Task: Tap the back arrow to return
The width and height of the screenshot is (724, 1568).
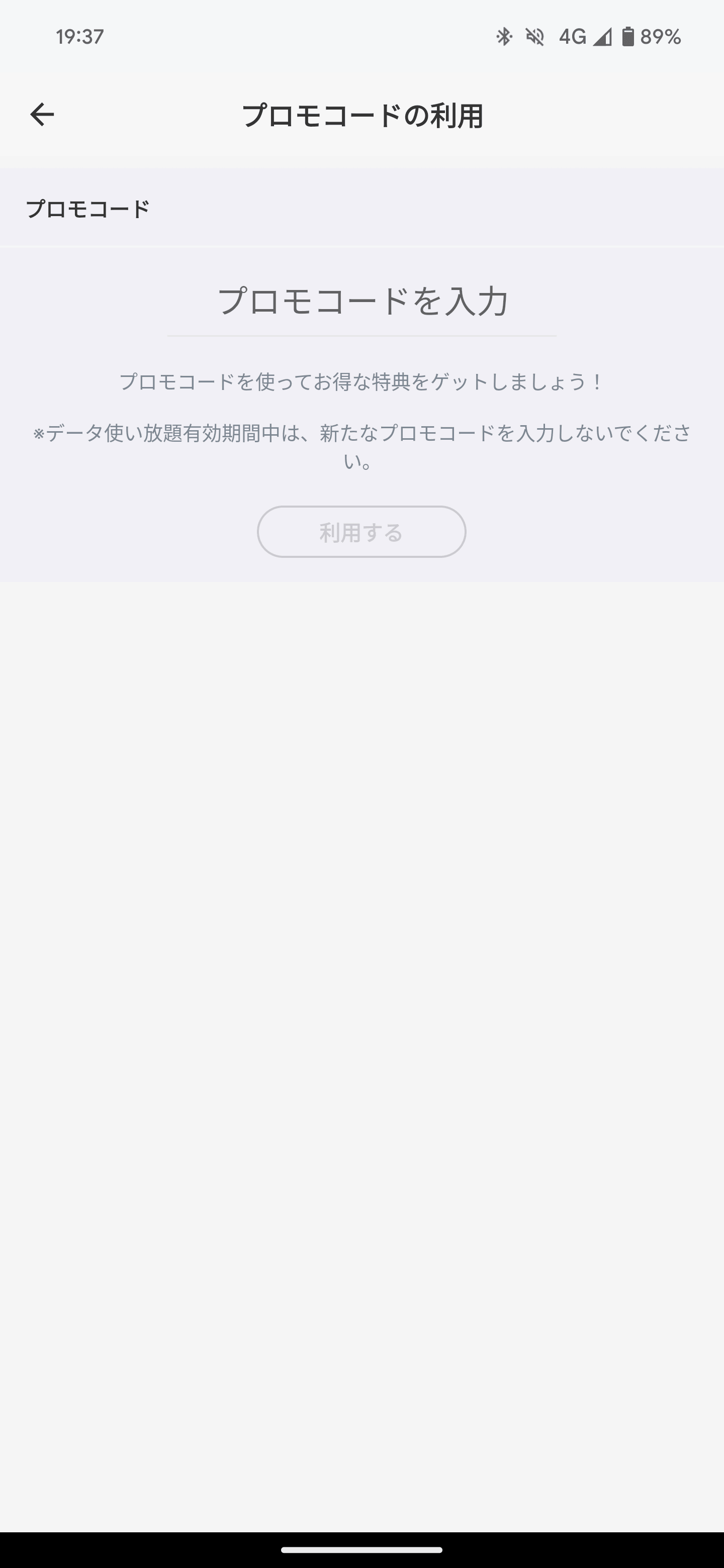Action: 41,116
